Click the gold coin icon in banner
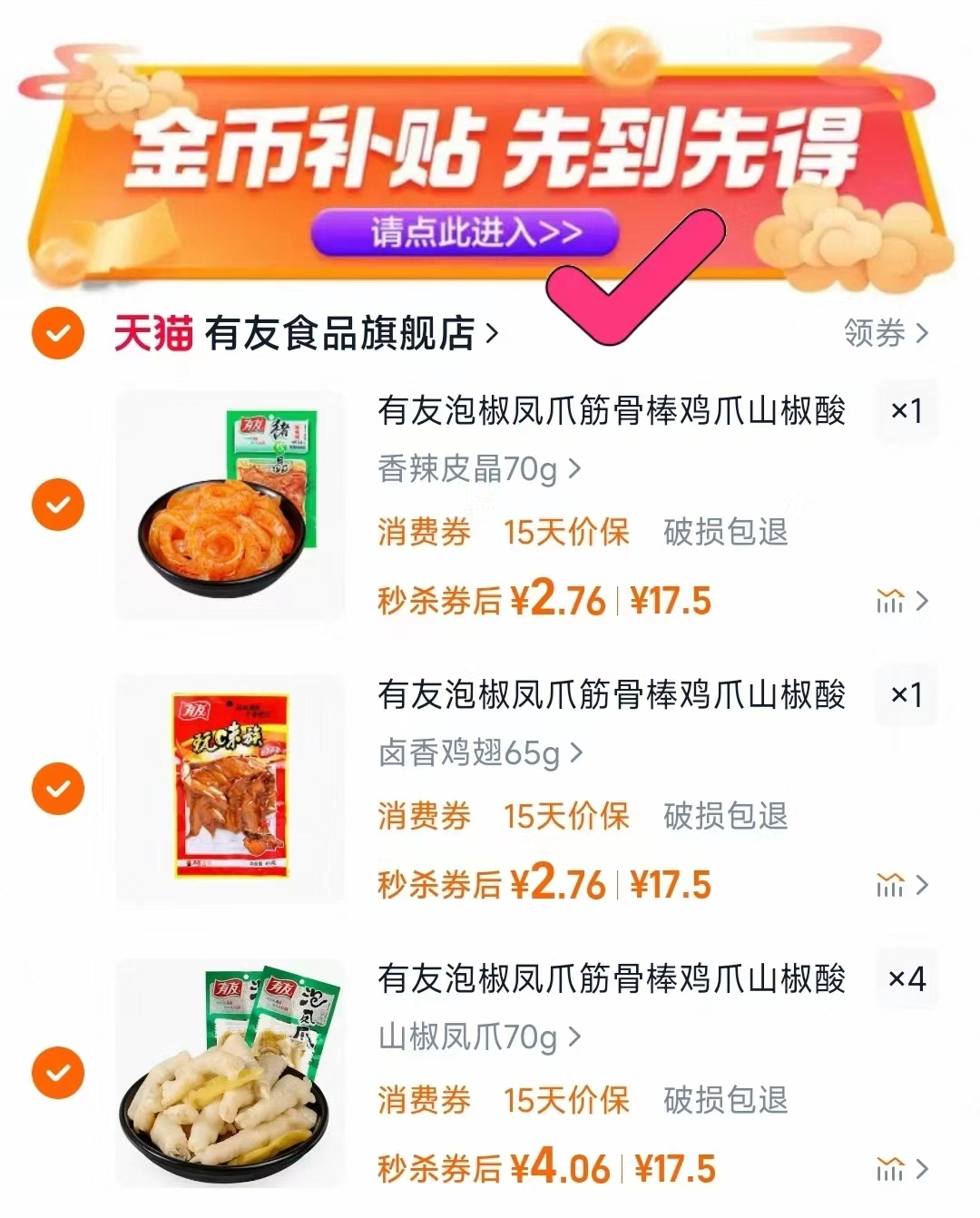The image size is (980, 1218). [x=622, y=56]
